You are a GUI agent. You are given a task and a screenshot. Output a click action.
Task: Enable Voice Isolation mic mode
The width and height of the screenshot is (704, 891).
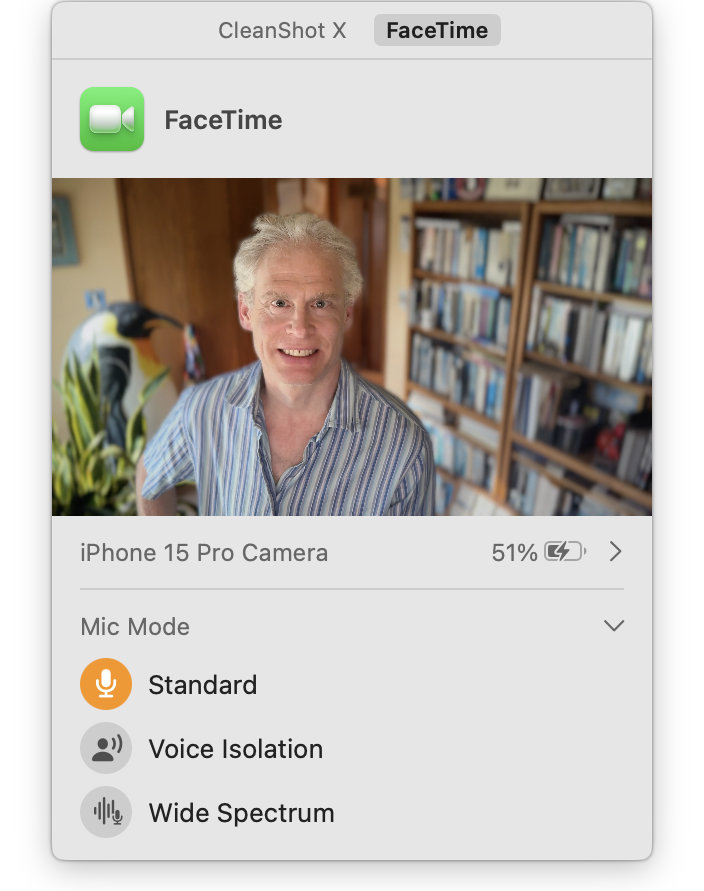(x=106, y=749)
